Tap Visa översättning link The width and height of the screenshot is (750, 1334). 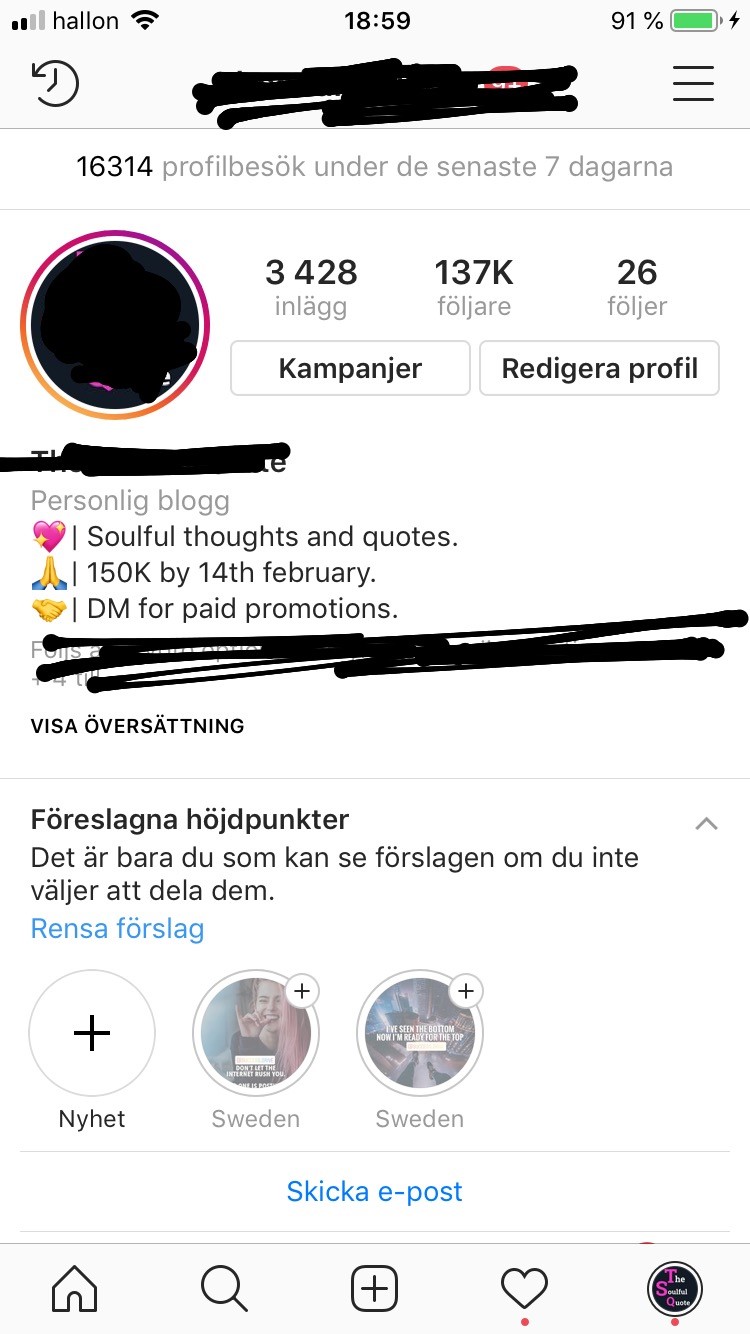[138, 726]
